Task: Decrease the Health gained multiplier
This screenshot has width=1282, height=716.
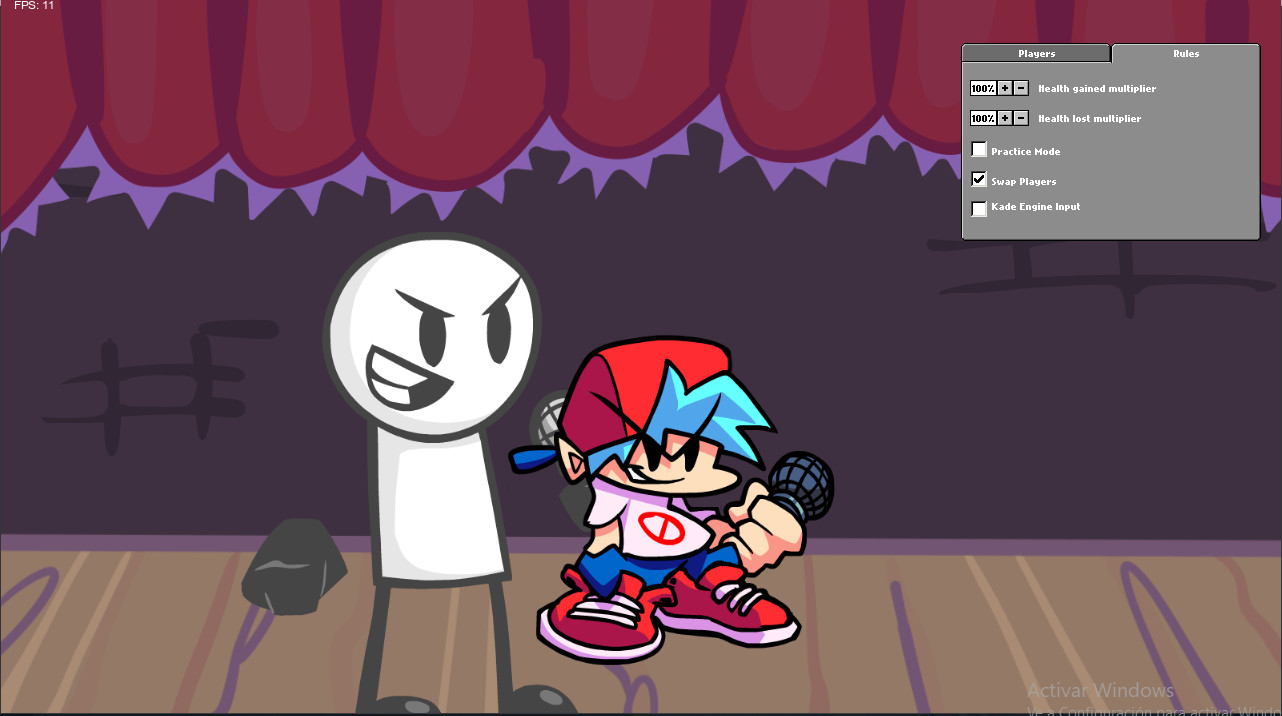Action: [1021, 89]
